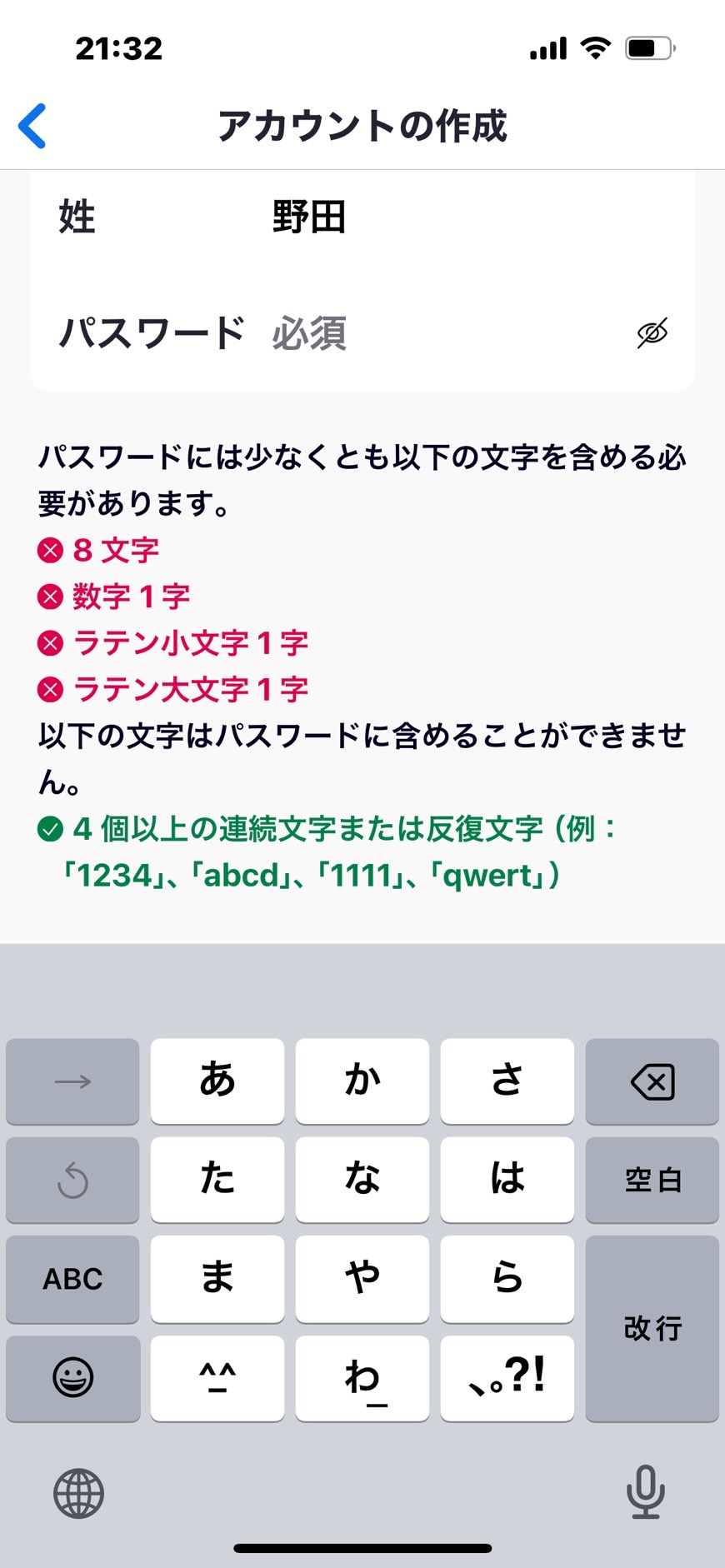Tap the 改行 return key
This screenshot has height=1568, width=725.
[x=652, y=1328]
